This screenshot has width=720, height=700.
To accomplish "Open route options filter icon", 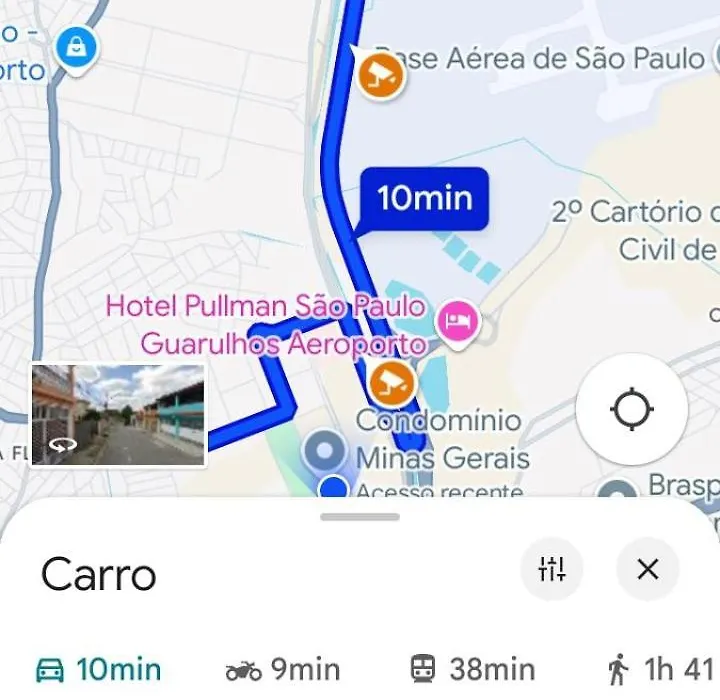I will pyautogui.click(x=552, y=570).
